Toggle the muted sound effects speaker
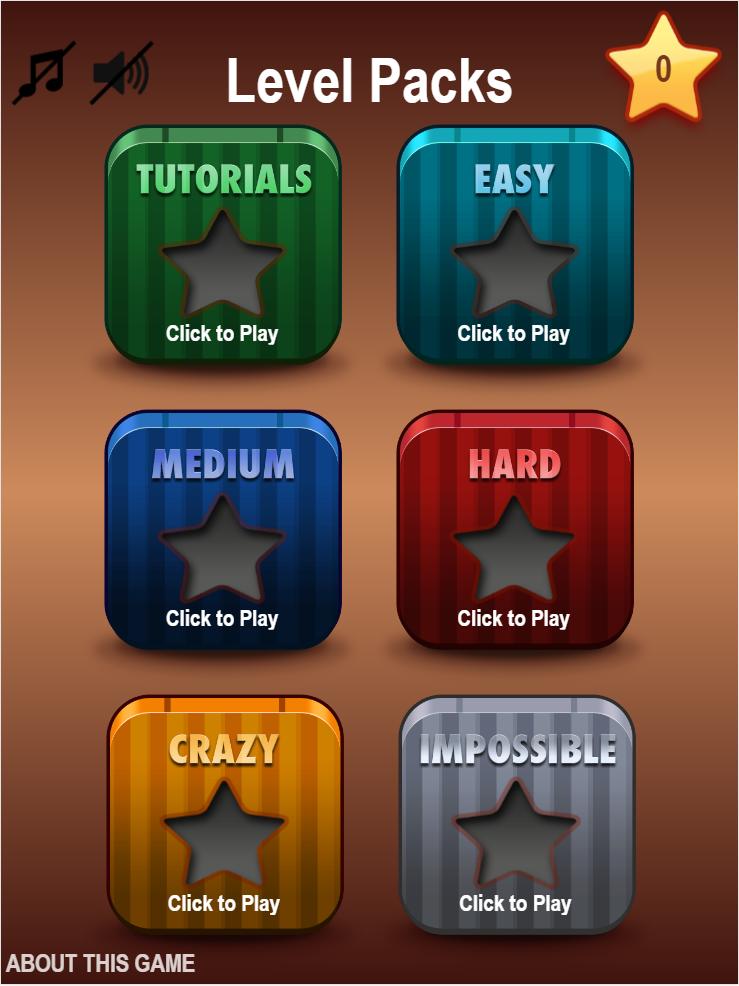Viewport: 739px width, 986px height. point(122,72)
